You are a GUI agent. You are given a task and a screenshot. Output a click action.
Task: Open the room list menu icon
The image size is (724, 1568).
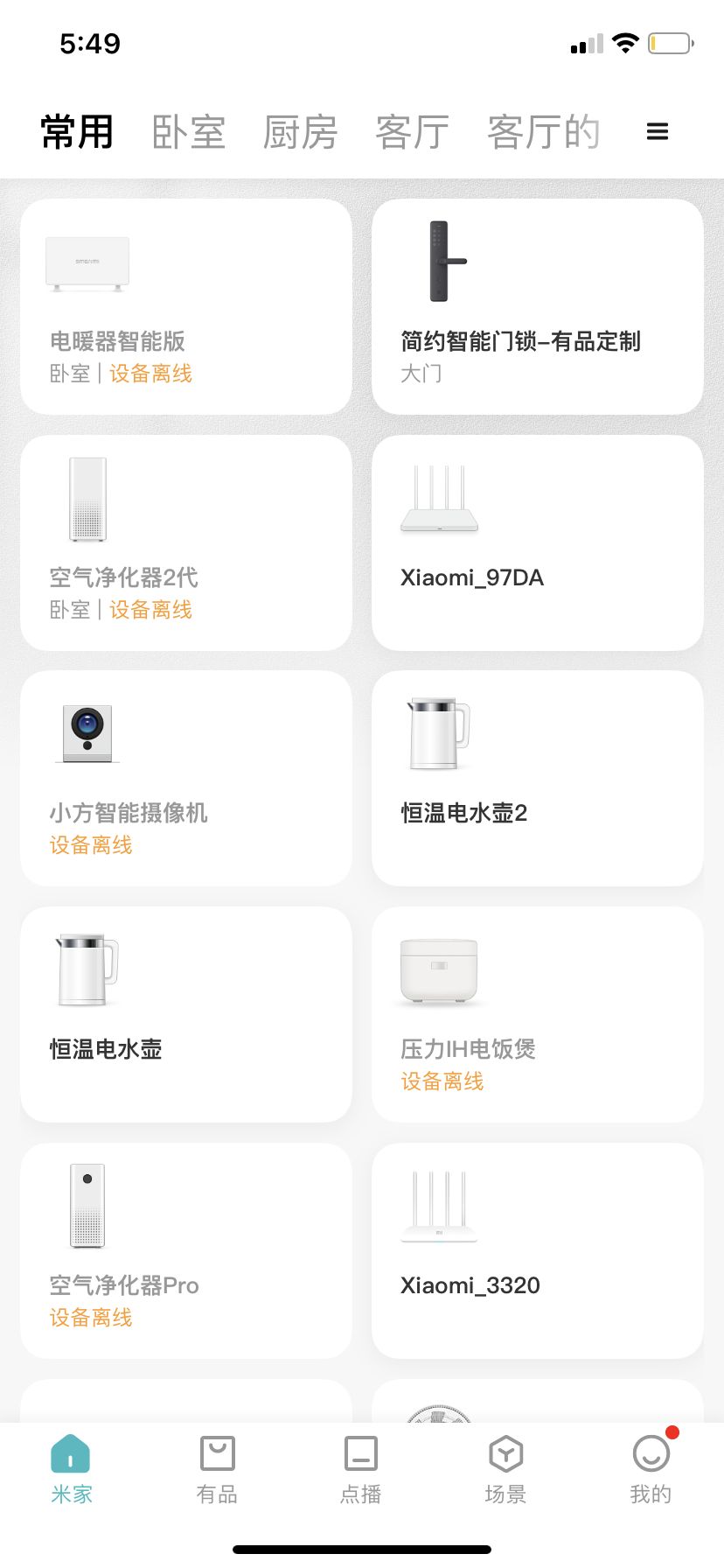(657, 132)
